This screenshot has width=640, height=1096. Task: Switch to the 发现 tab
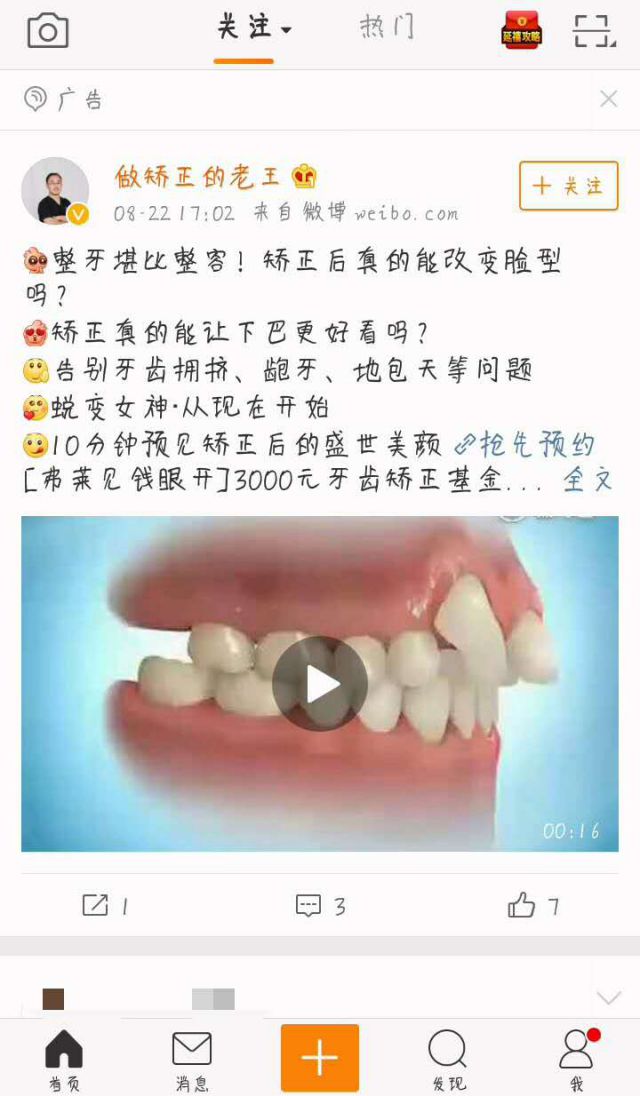(x=448, y=1058)
